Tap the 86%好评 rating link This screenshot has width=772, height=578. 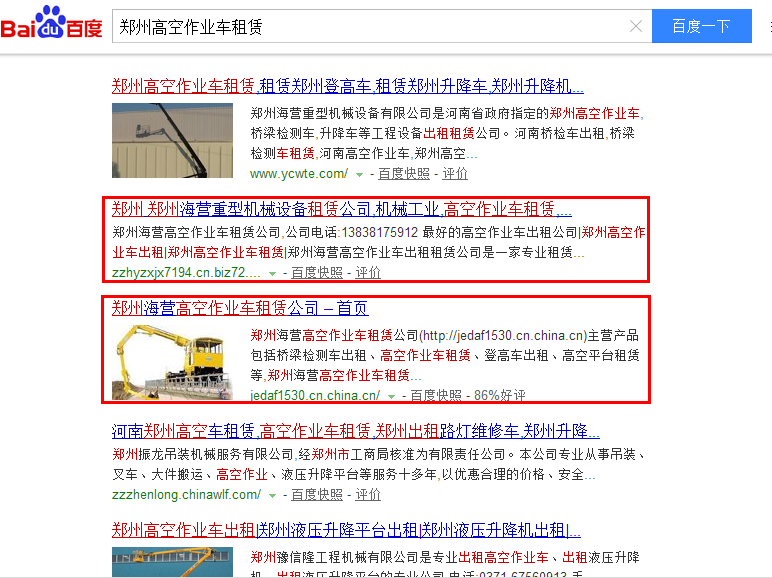[499, 395]
